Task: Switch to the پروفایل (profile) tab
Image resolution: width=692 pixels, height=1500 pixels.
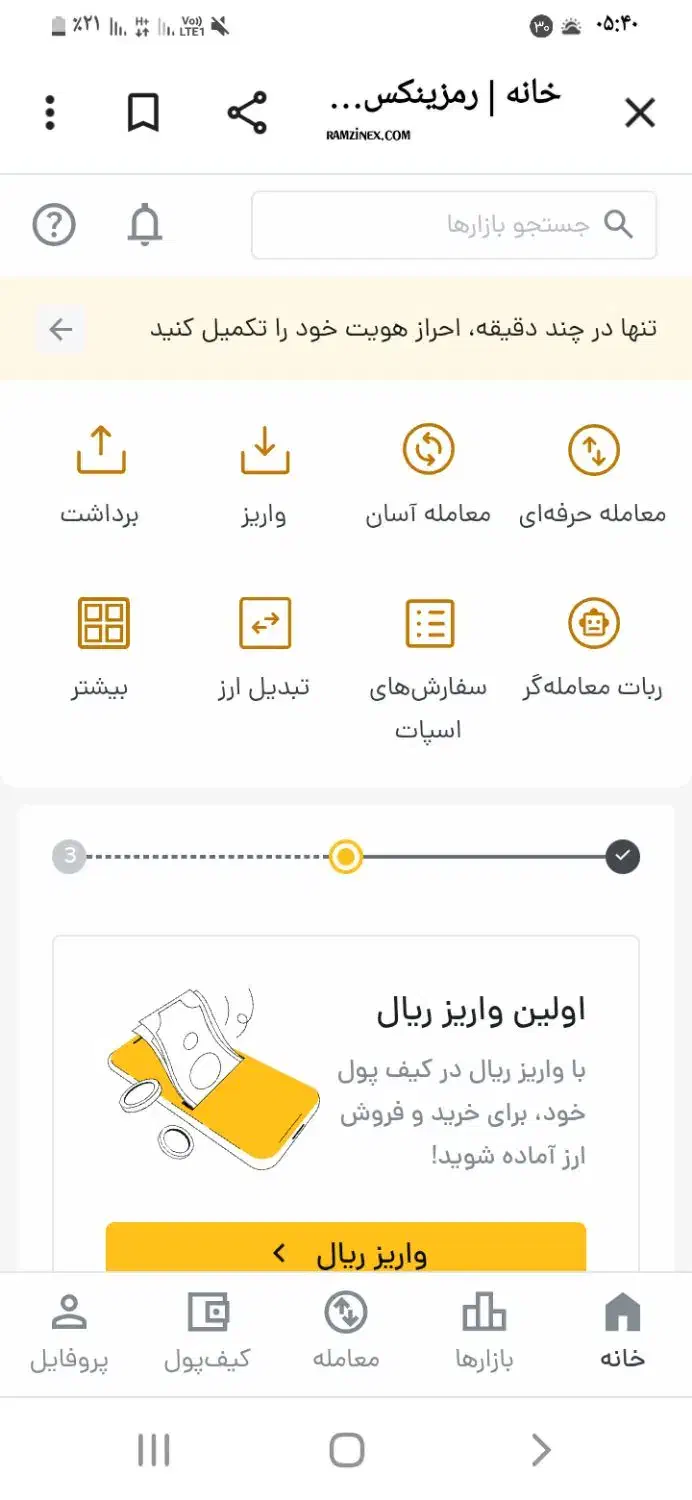Action: click(x=69, y=1330)
